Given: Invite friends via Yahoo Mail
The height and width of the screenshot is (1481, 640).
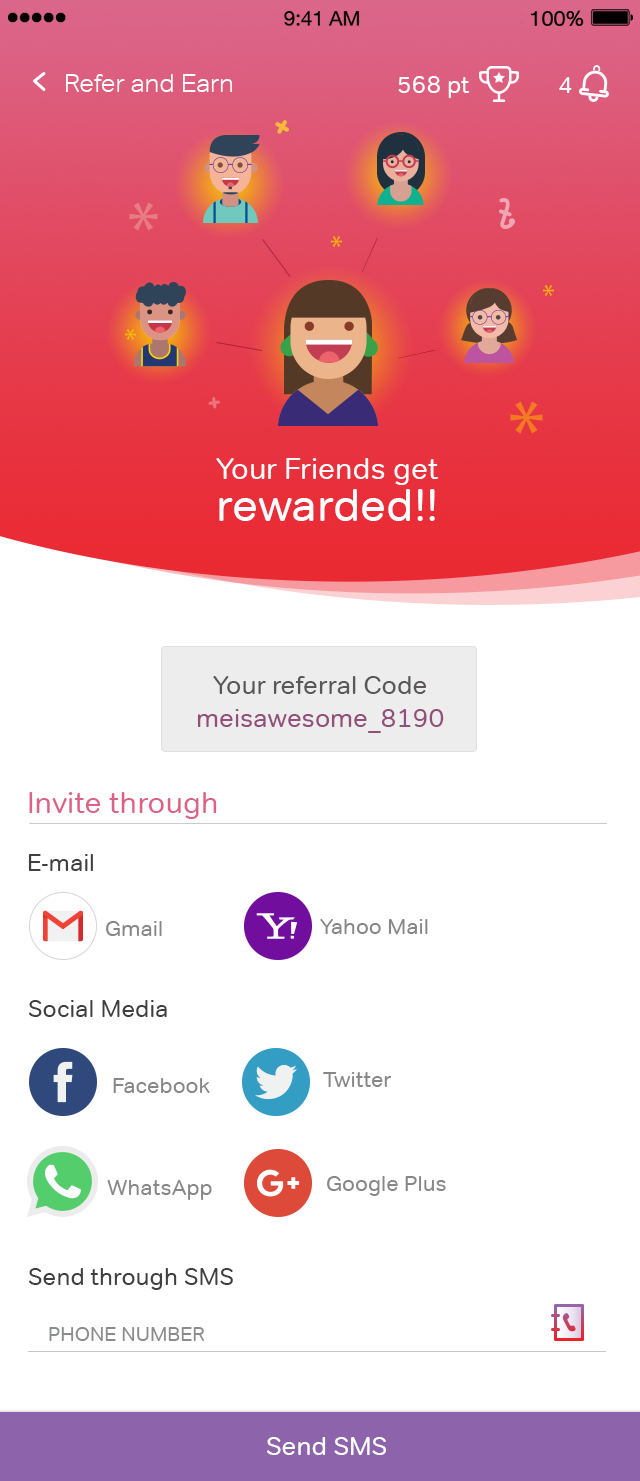Looking at the screenshot, I should [278, 927].
